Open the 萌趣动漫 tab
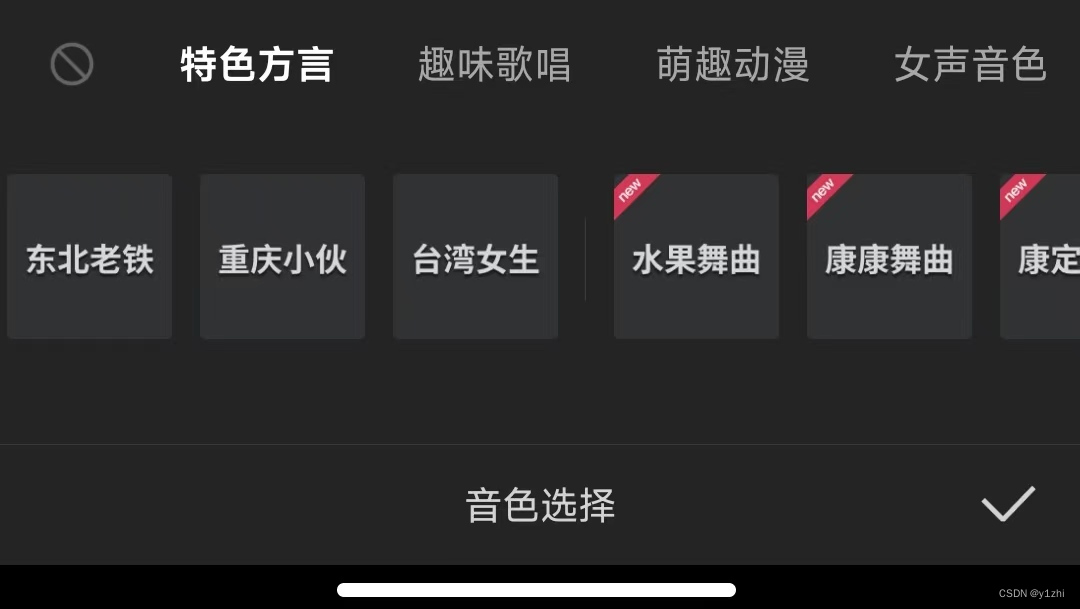The width and height of the screenshot is (1080, 609). click(732, 65)
